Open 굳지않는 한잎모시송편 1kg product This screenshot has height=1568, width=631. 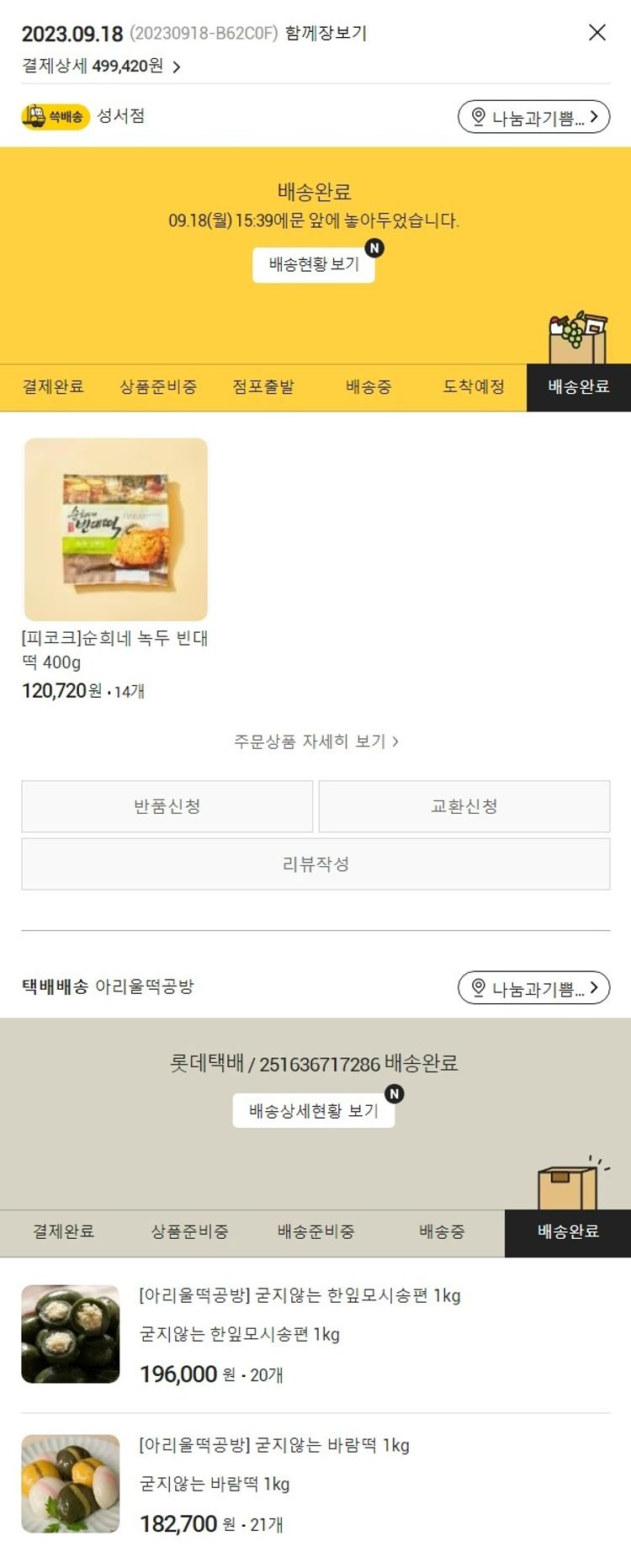300,1296
